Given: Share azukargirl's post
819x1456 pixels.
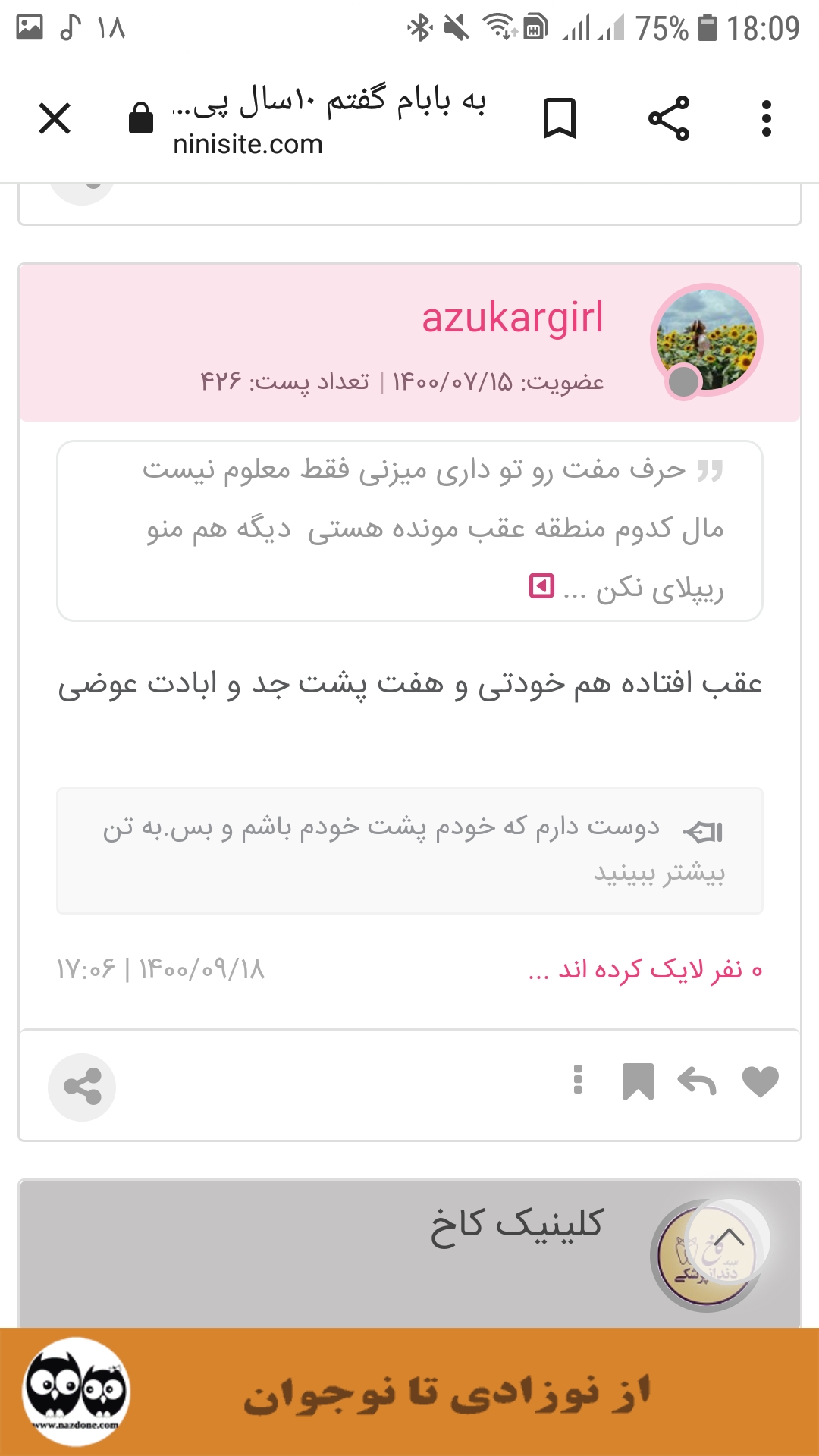Looking at the screenshot, I should point(82,1087).
